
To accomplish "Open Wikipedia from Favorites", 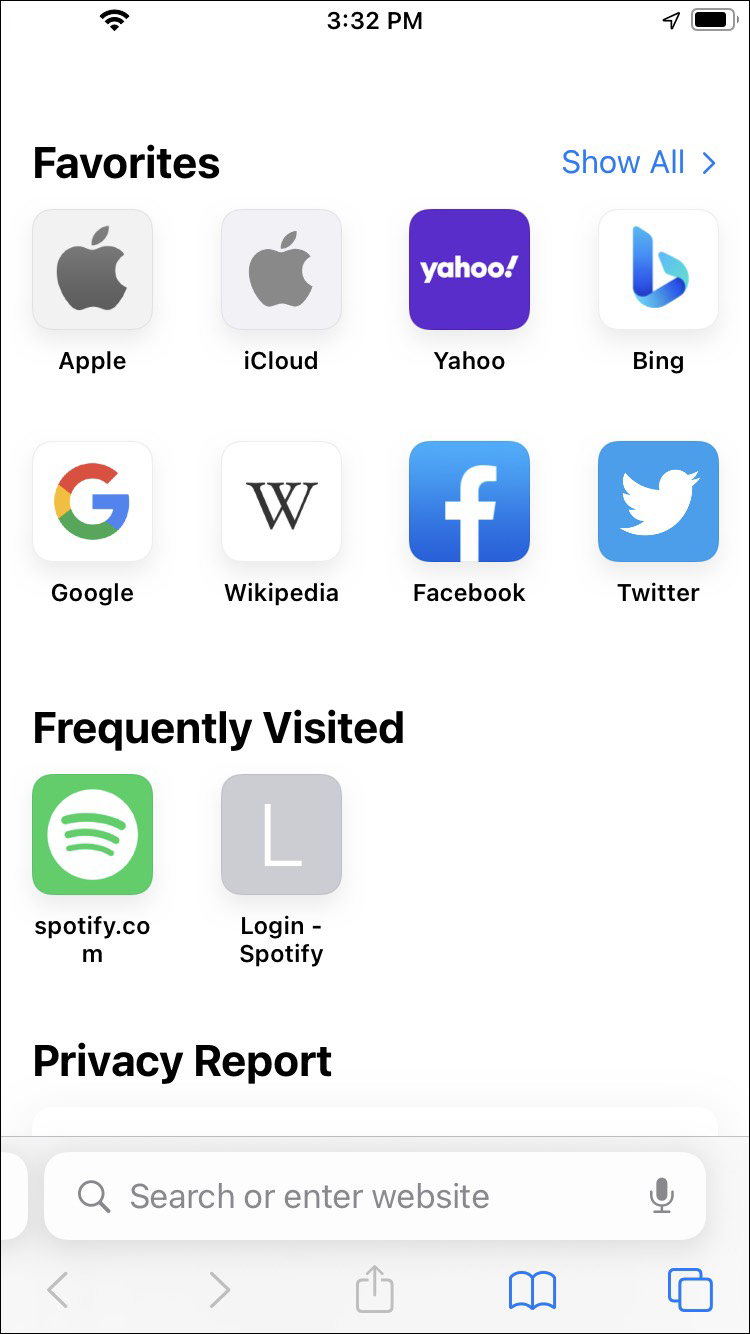I will (x=281, y=501).
